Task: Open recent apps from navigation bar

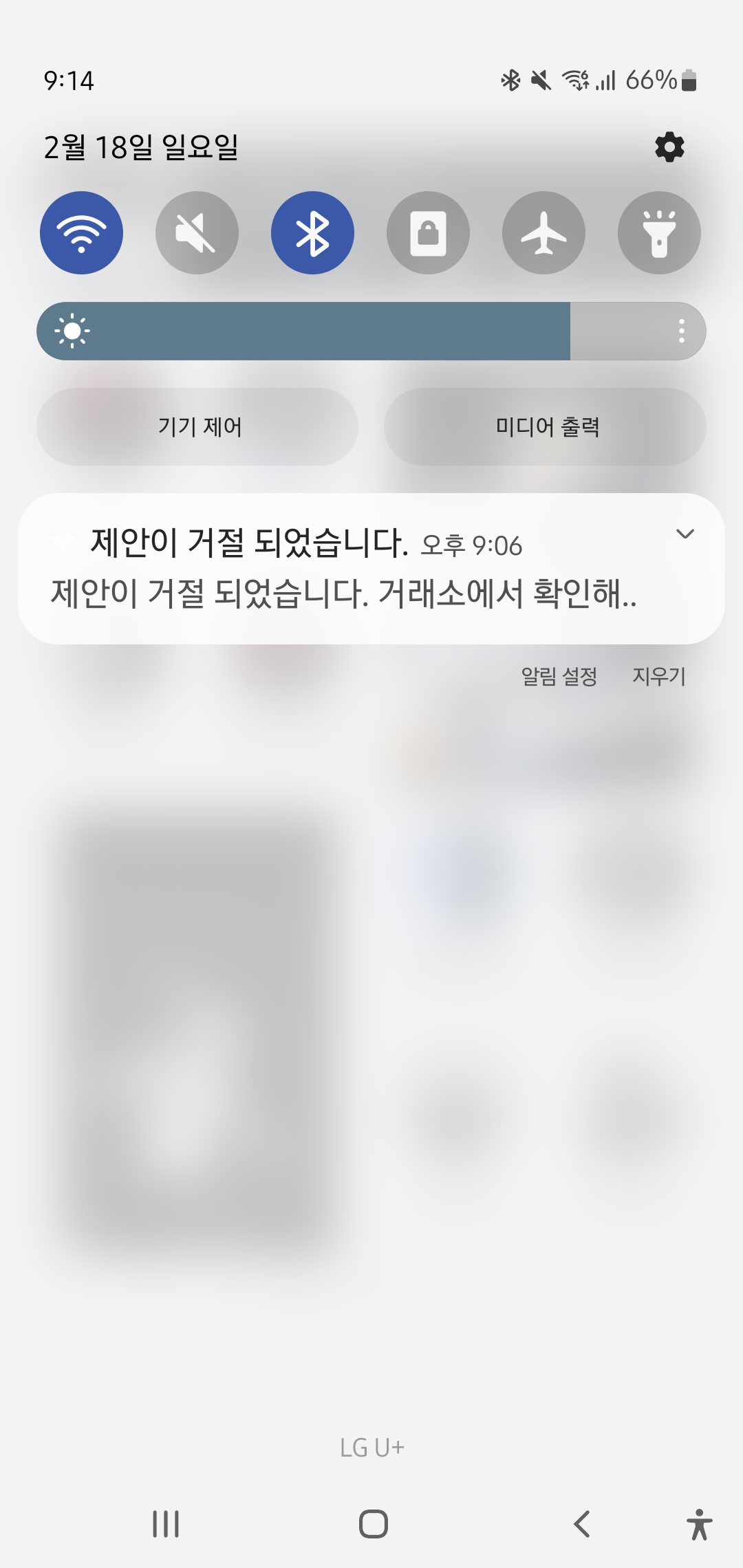Action: pyautogui.click(x=166, y=1524)
